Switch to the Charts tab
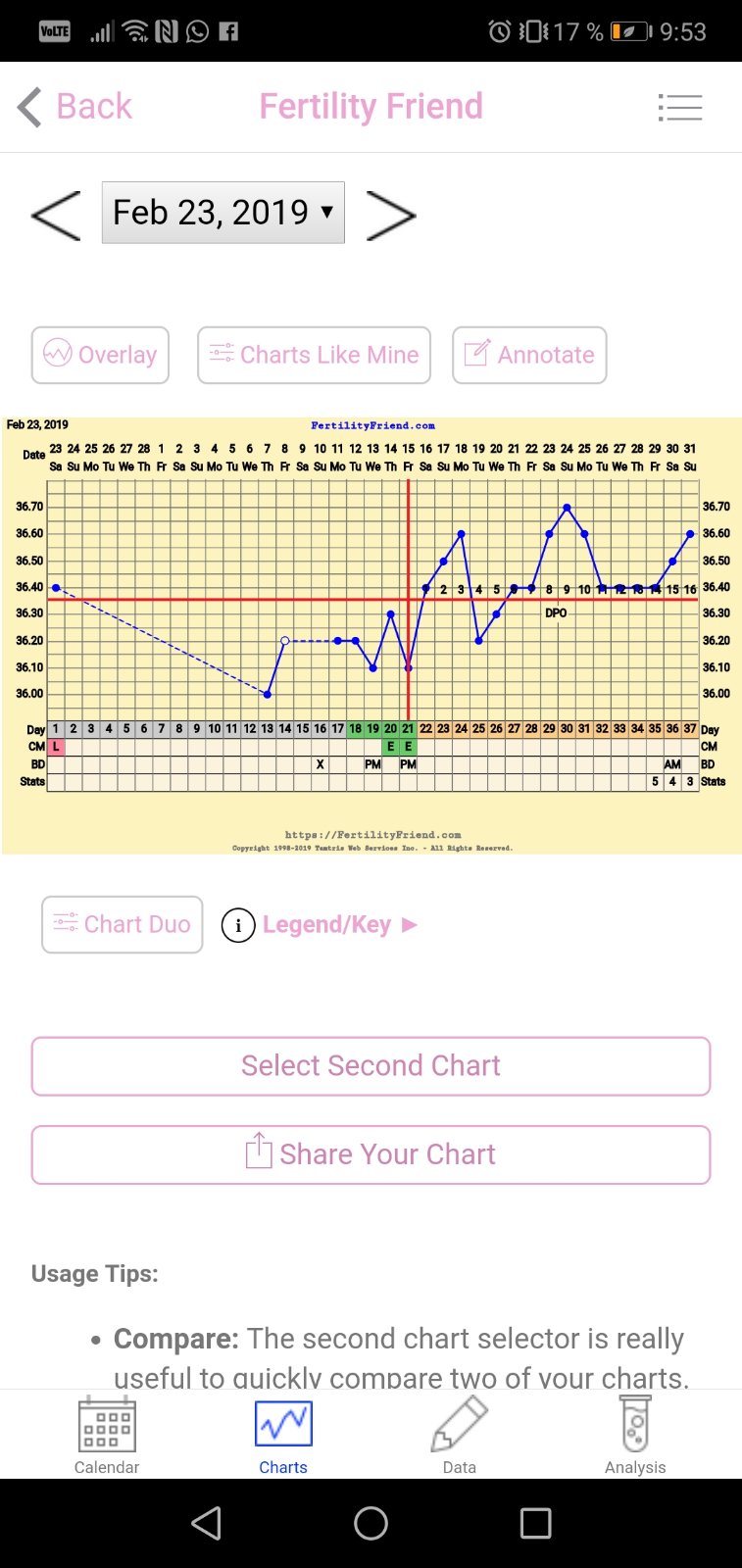The image size is (742, 1568). pyautogui.click(x=283, y=1436)
